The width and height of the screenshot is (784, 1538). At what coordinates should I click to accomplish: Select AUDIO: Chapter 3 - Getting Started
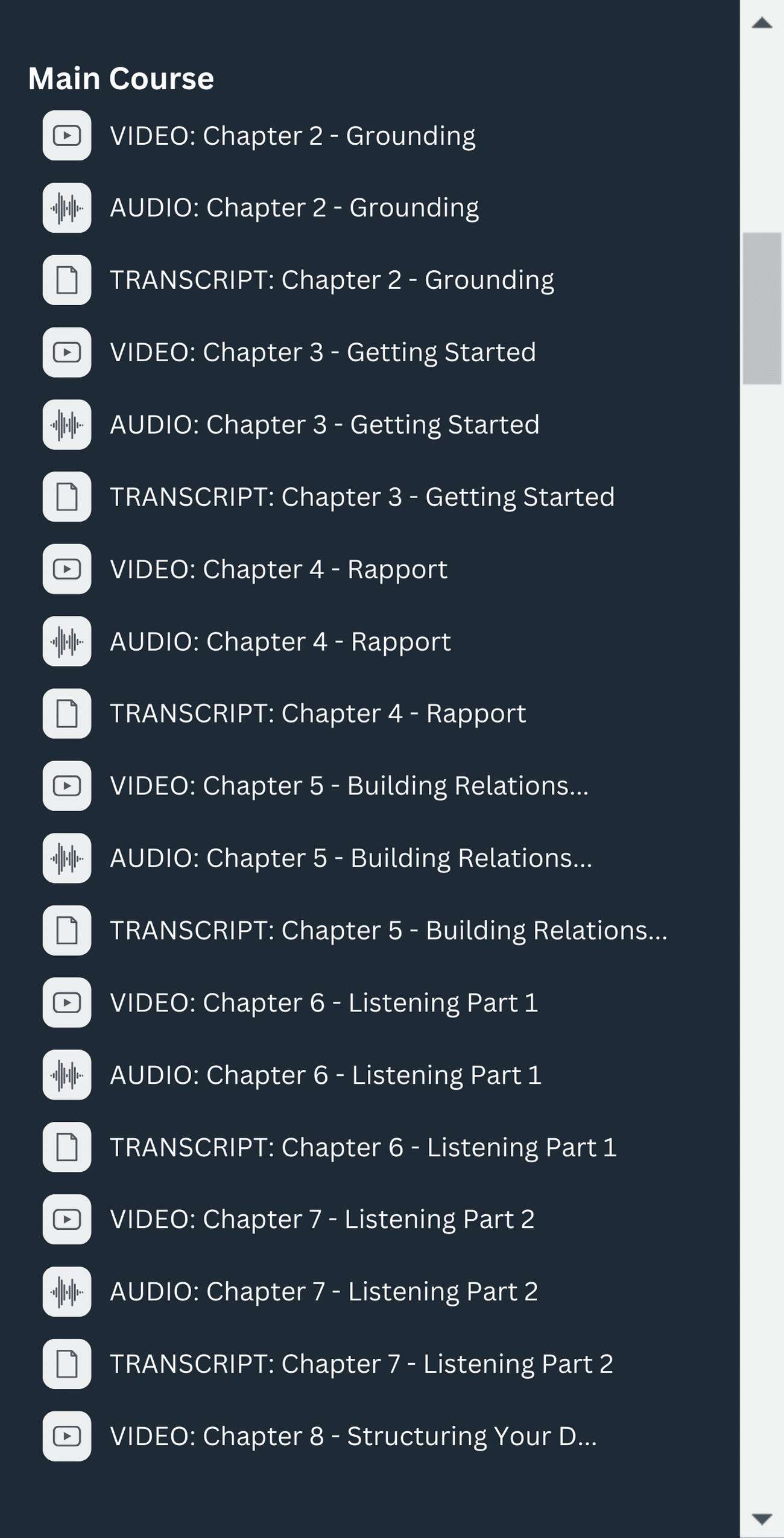[324, 425]
